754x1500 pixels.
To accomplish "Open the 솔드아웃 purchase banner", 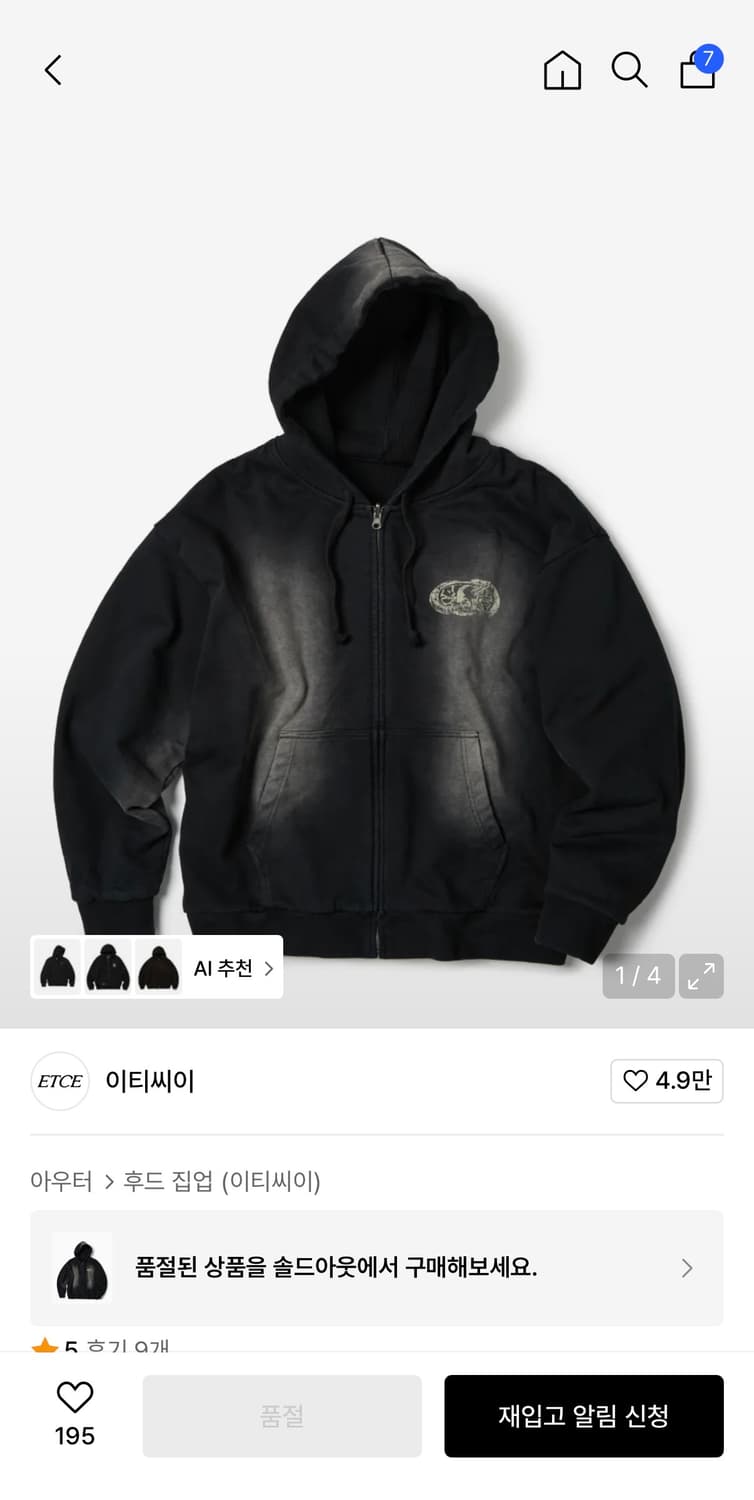I will [x=376, y=1268].
